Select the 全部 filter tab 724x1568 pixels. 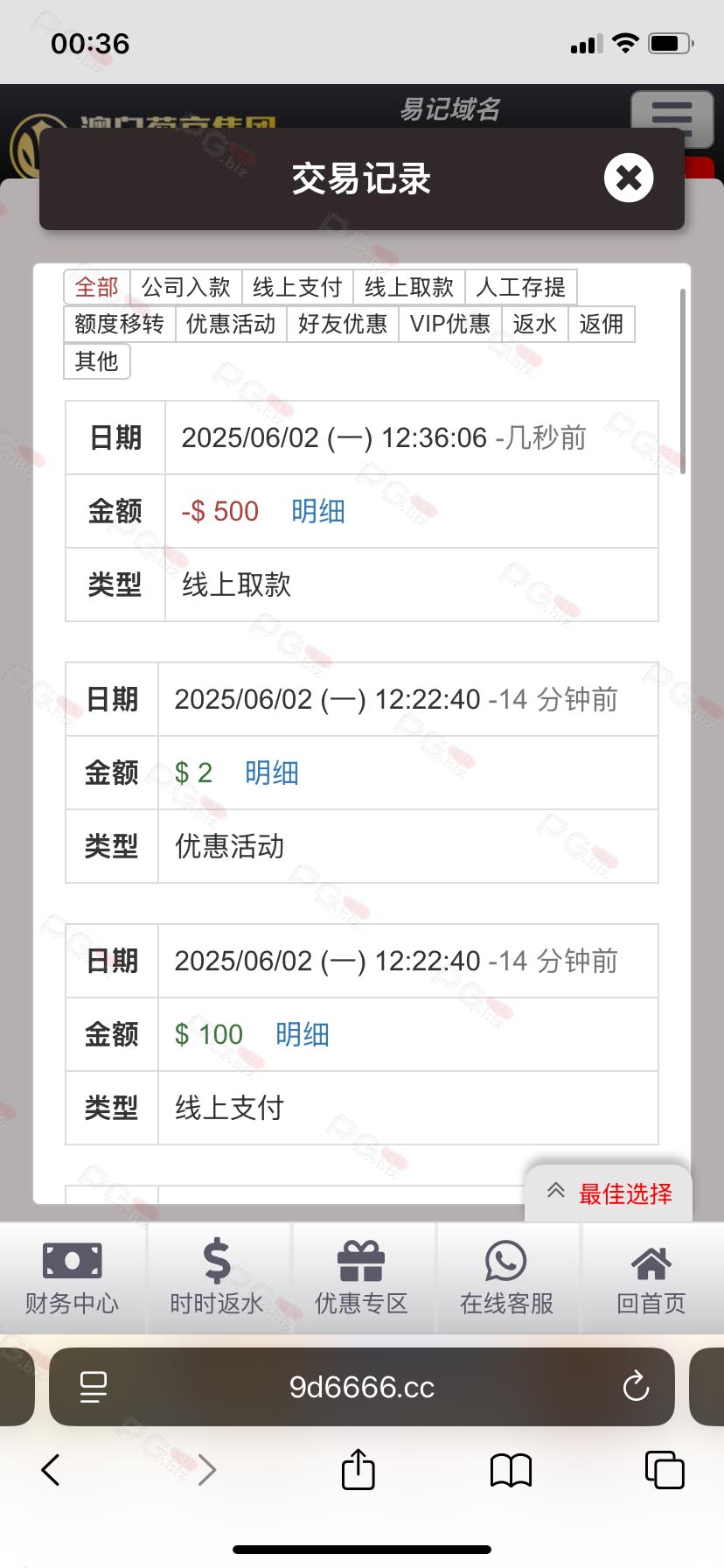(x=97, y=287)
